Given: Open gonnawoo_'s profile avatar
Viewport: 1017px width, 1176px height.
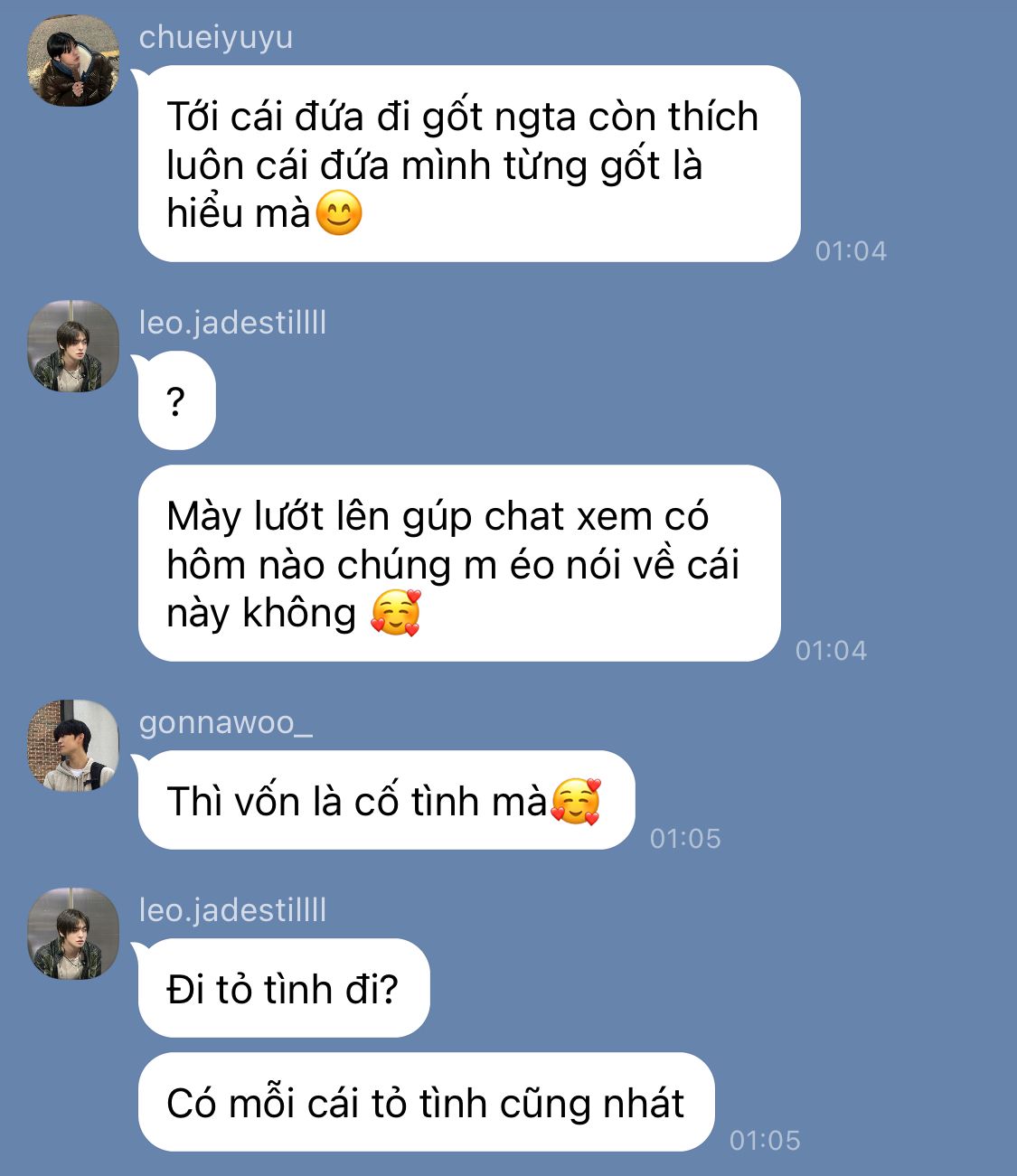Looking at the screenshot, I should tap(72, 745).
